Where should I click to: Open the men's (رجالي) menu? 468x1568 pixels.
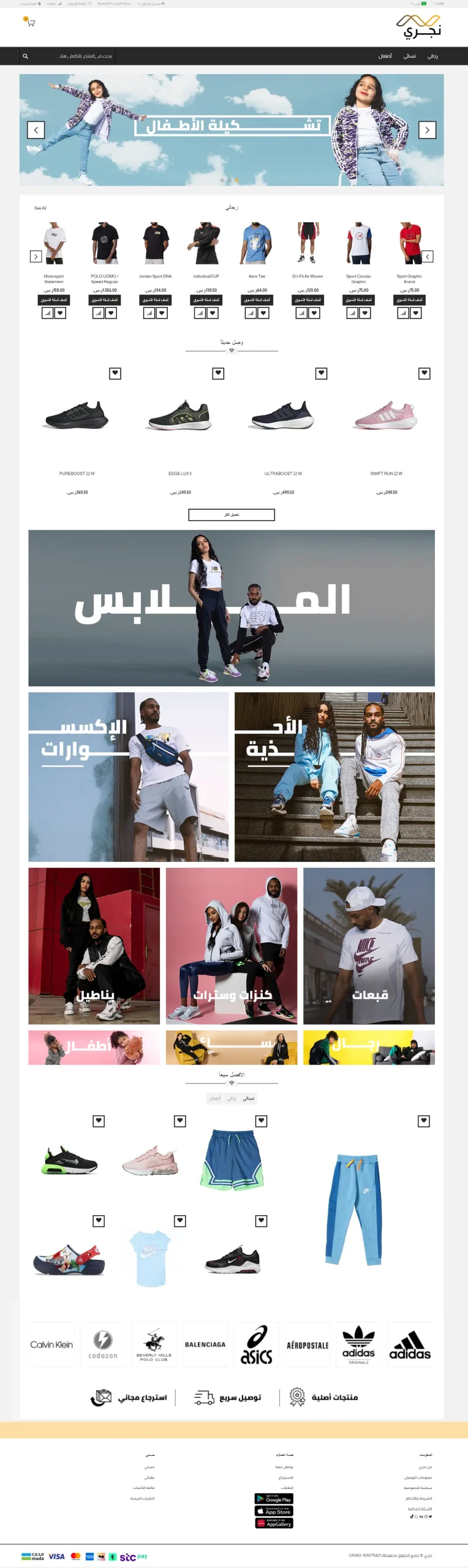pos(432,56)
